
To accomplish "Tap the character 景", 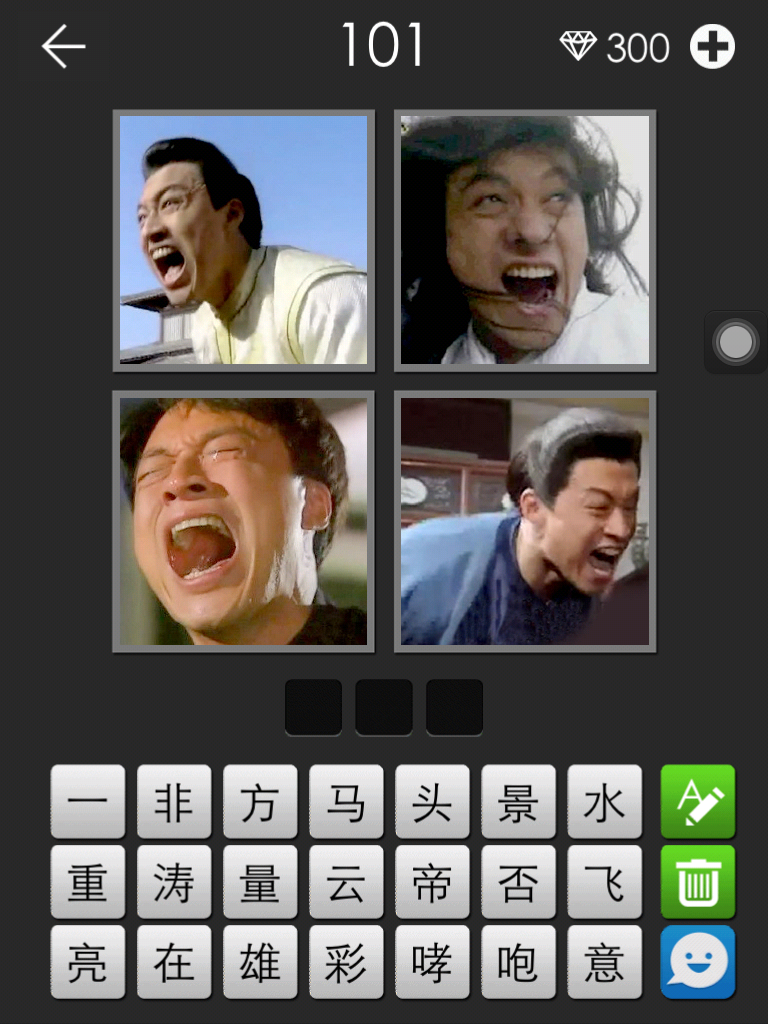I will coord(518,802).
